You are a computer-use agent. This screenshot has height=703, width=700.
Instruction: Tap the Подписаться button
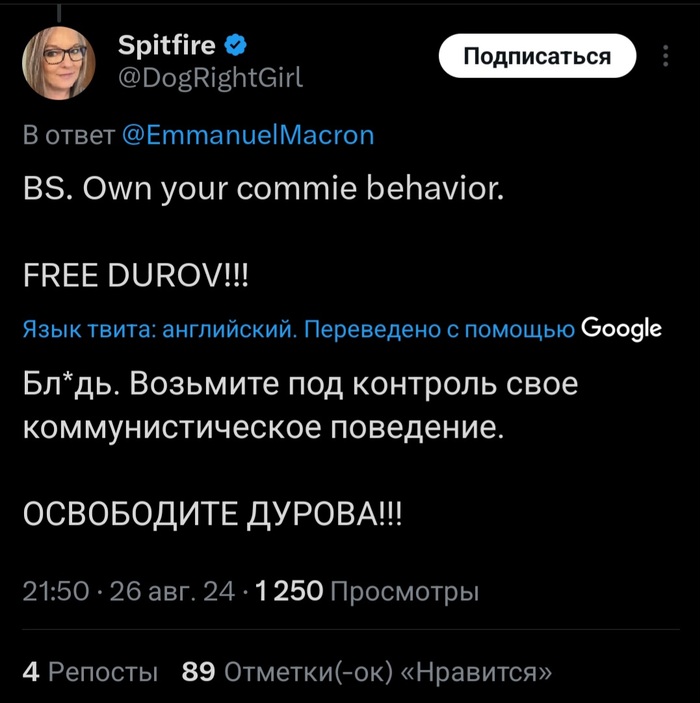[537, 56]
